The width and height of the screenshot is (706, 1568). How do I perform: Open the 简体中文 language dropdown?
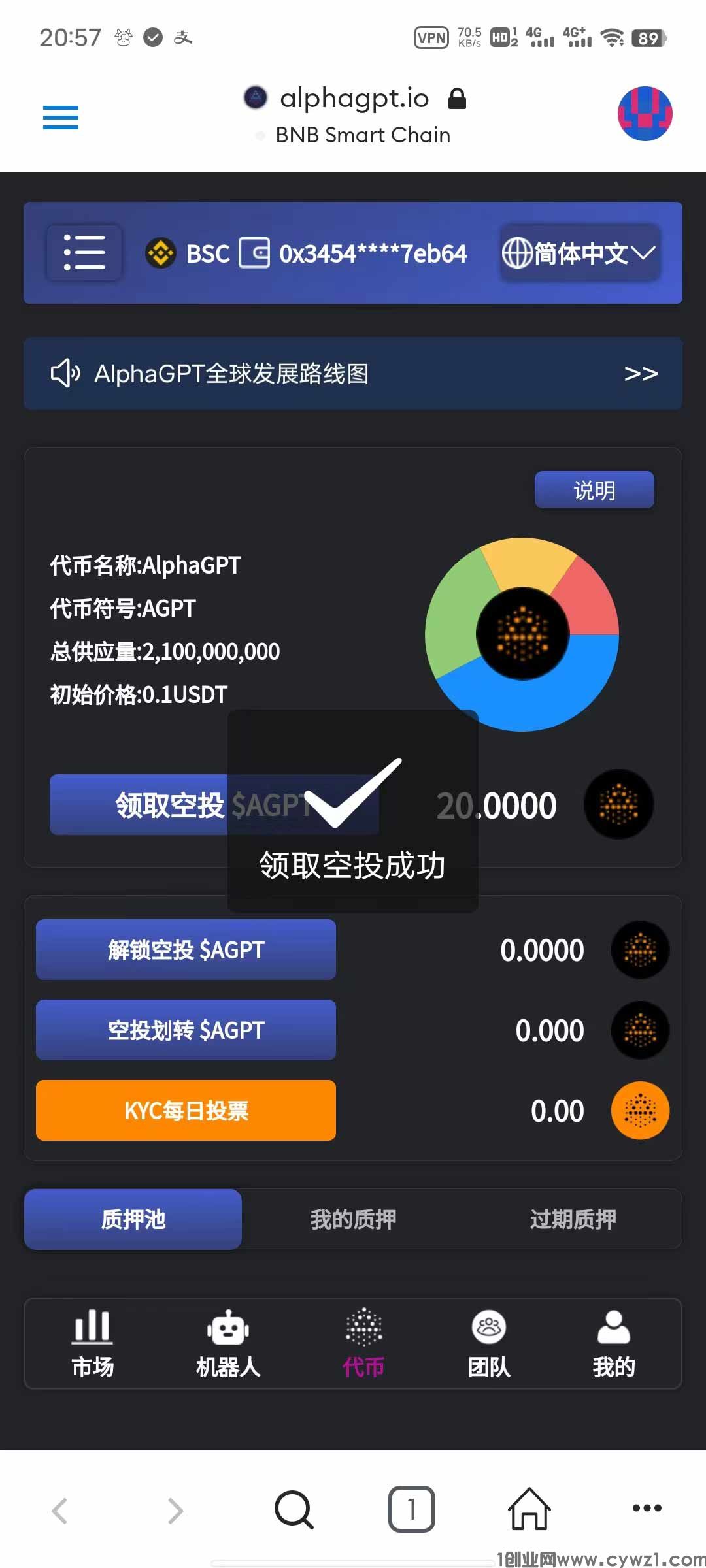tap(579, 253)
